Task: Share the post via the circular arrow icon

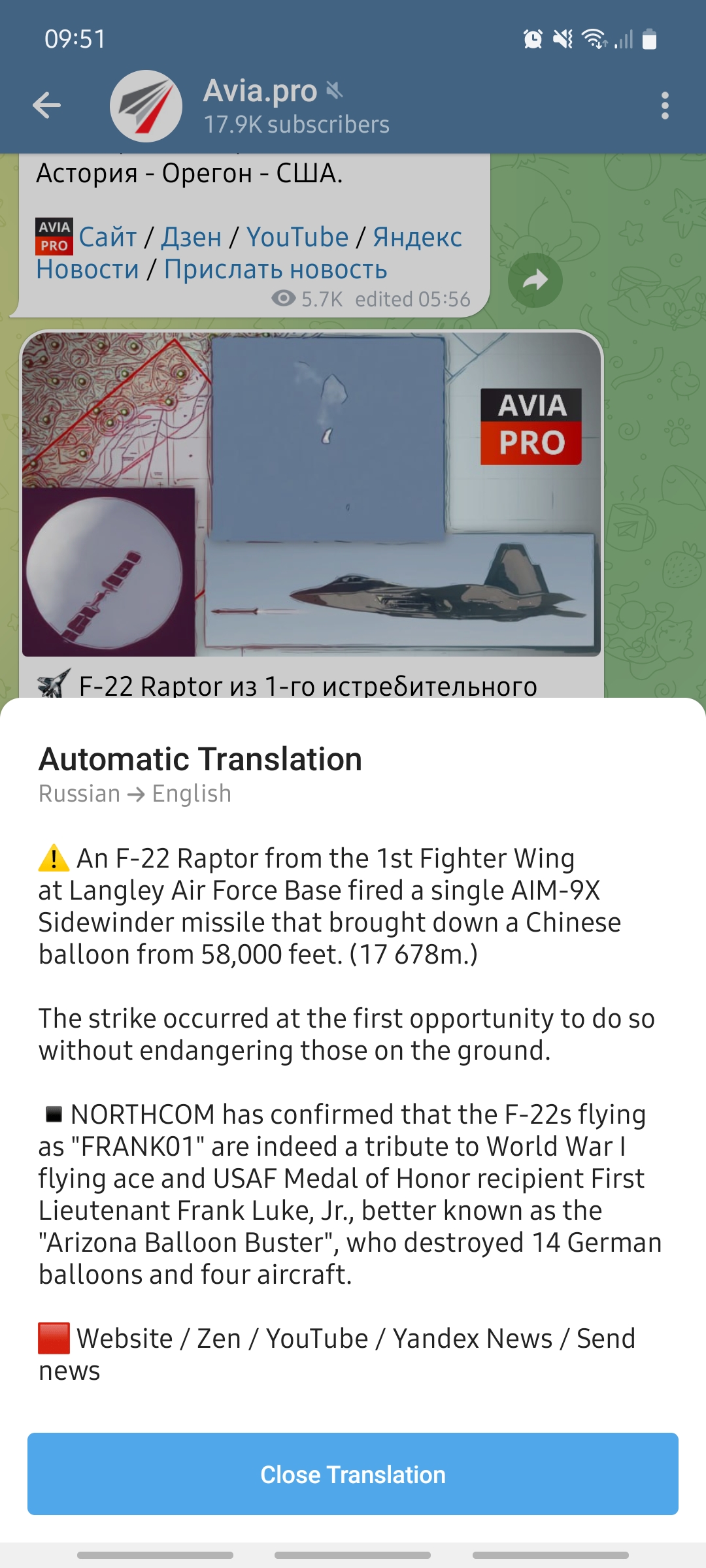Action: pyautogui.click(x=535, y=279)
